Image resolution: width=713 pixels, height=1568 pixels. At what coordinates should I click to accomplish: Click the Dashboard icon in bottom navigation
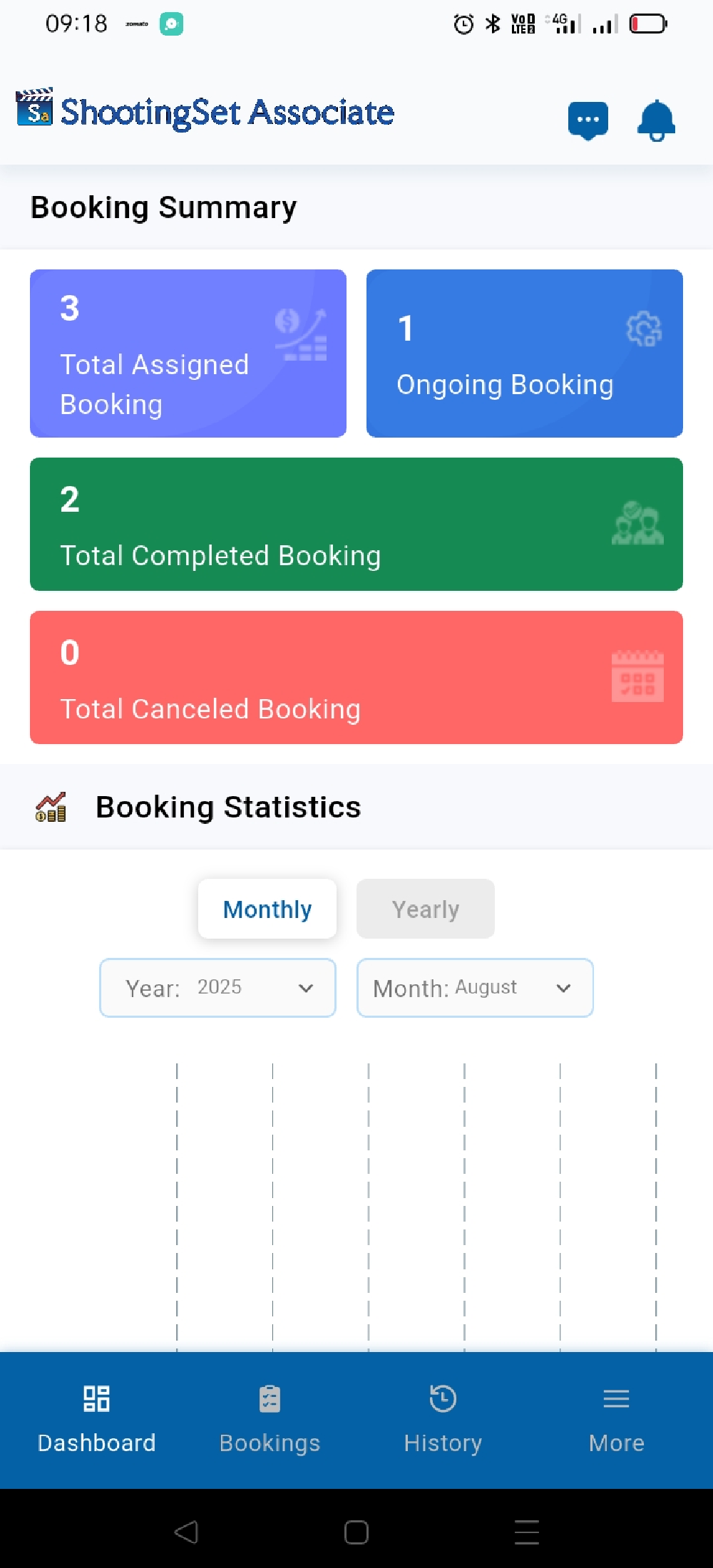[x=96, y=1398]
